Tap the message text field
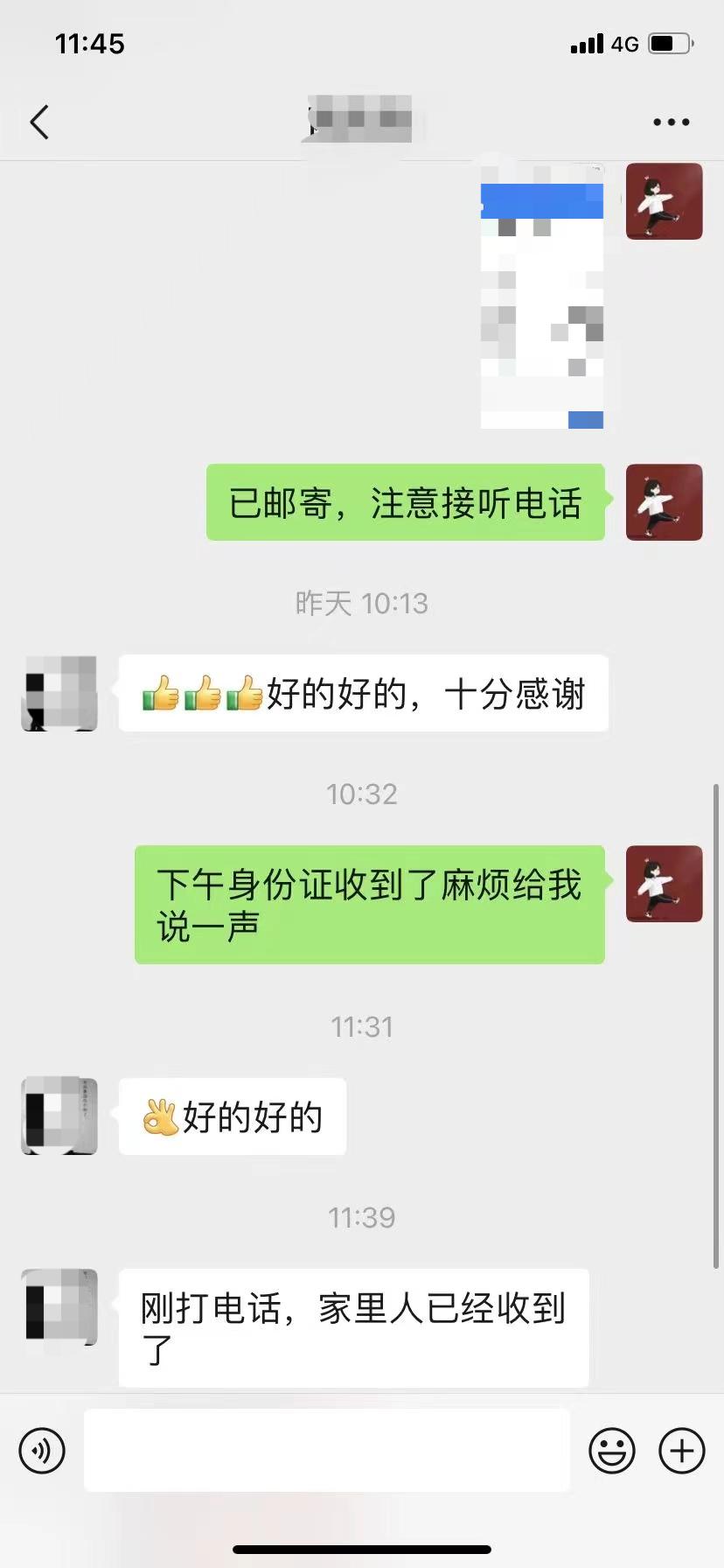Screen dimensions: 724x1568 (x=326, y=1451)
